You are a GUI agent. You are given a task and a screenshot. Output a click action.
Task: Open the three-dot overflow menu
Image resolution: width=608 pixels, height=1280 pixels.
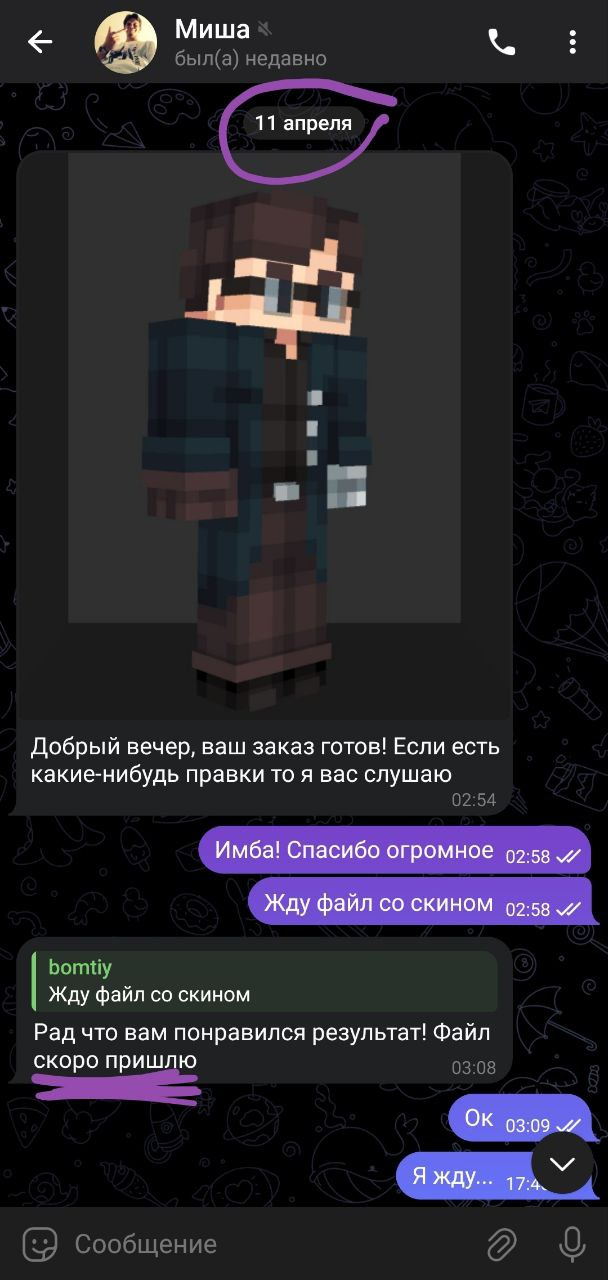click(x=572, y=42)
